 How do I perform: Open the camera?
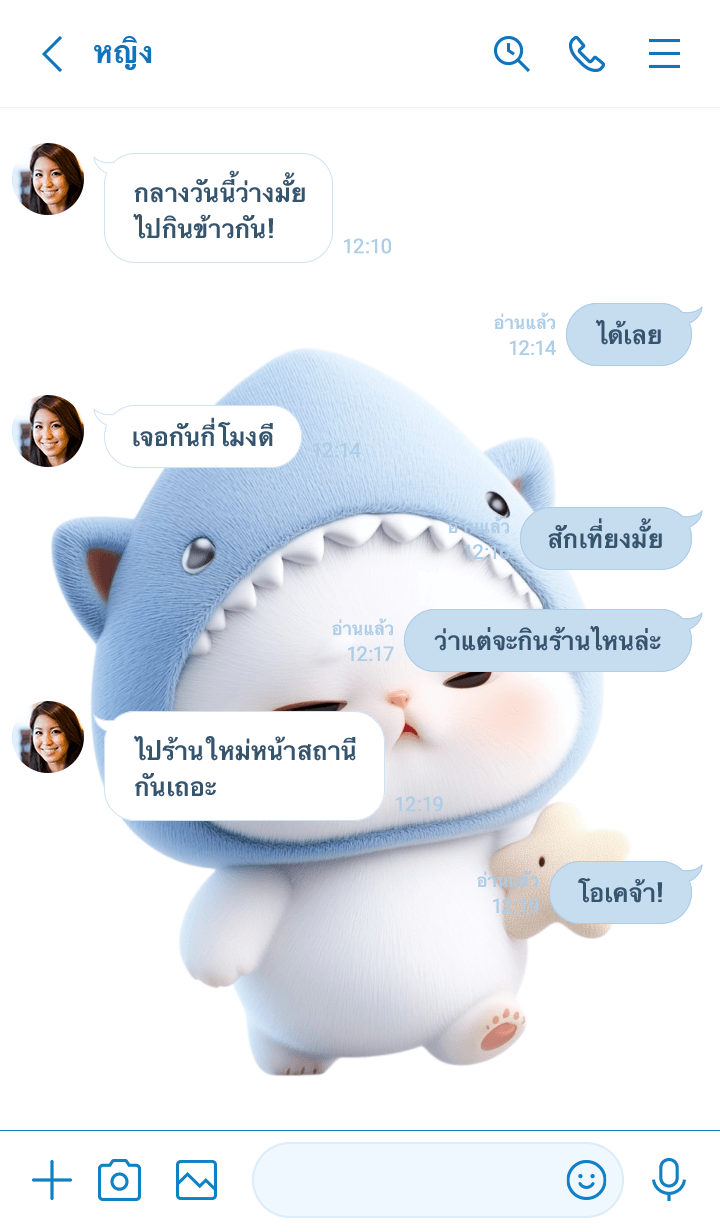[119, 1181]
